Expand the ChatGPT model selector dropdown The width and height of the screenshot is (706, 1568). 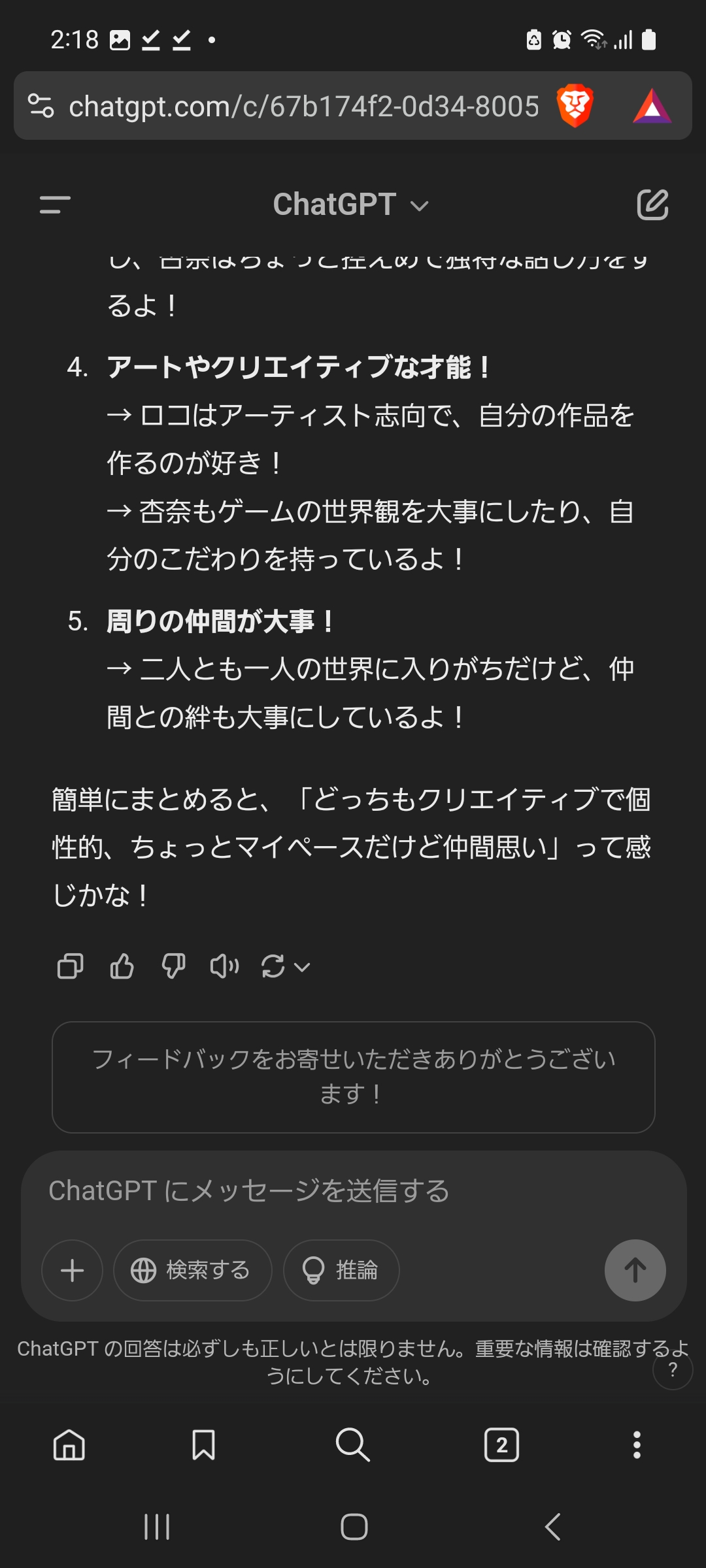[x=351, y=204]
